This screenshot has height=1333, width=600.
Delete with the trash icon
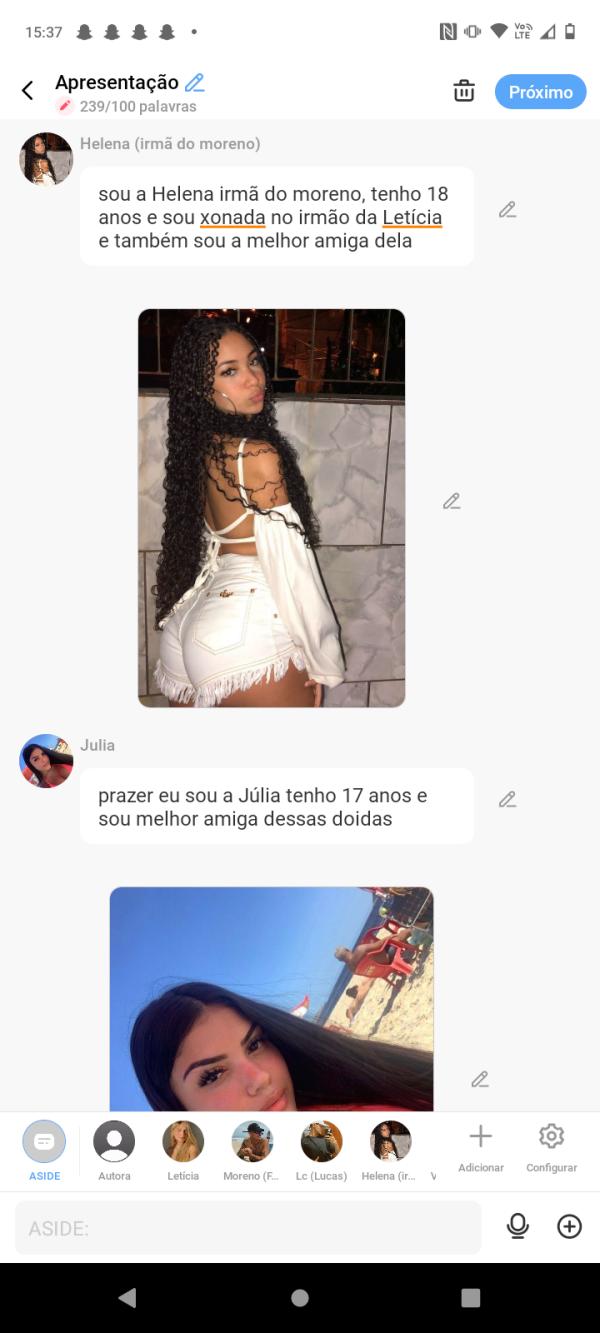(464, 91)
